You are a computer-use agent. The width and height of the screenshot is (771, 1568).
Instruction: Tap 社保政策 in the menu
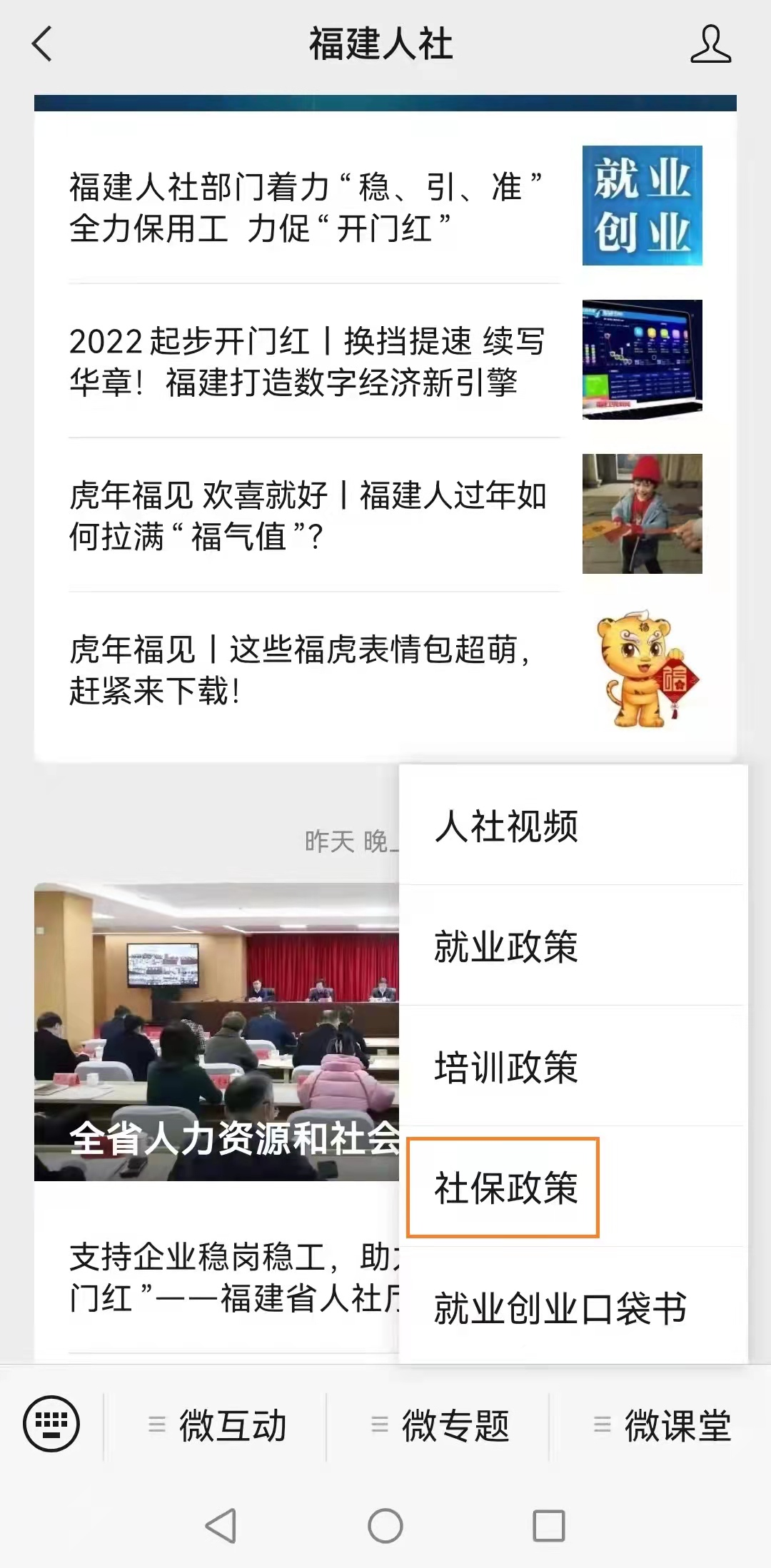point(504,1188)
